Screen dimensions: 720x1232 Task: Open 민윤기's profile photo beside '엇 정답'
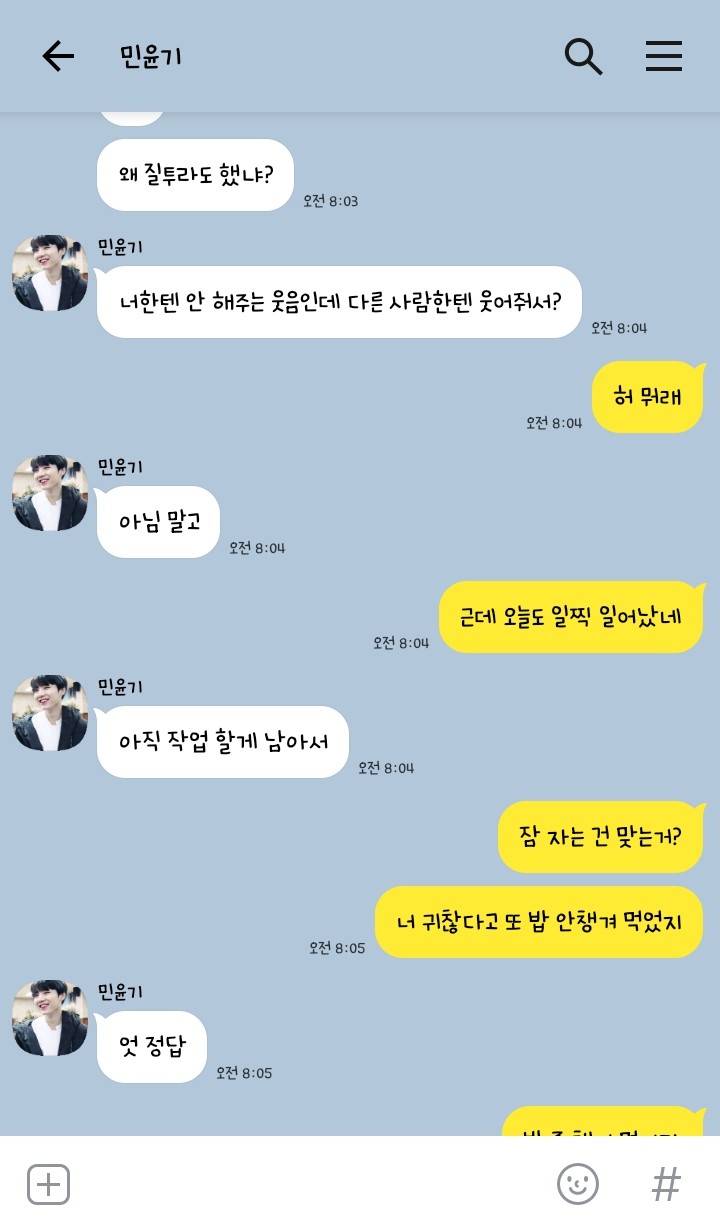point(50,1018)
